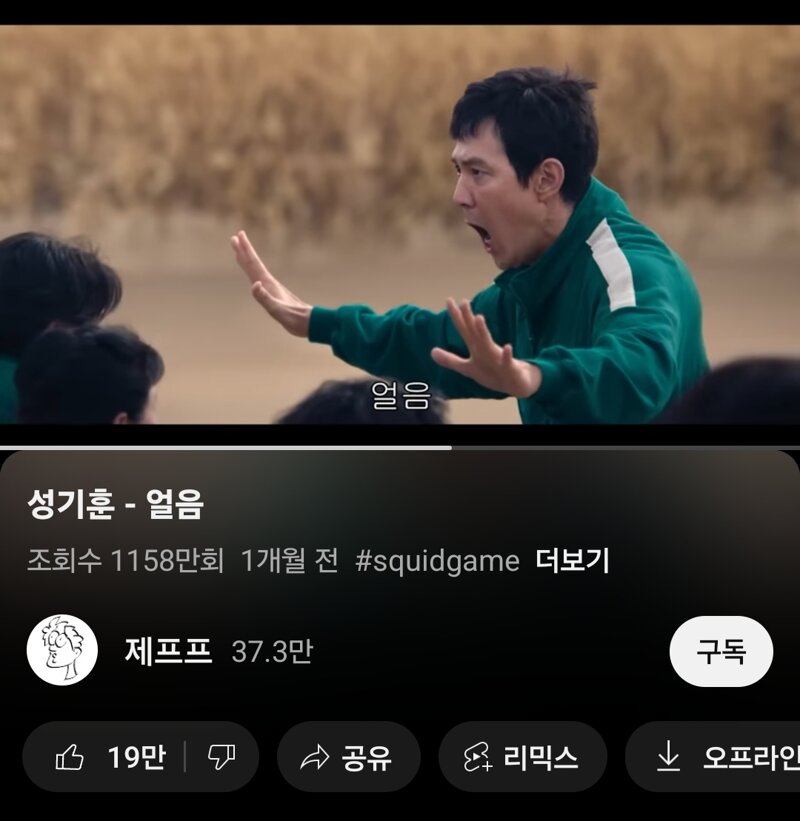Image resolution: width=800 pixels, height=821 pixels.
Task: Open the video title 성기훈 - 얼음 details
Action: (116, 505)
